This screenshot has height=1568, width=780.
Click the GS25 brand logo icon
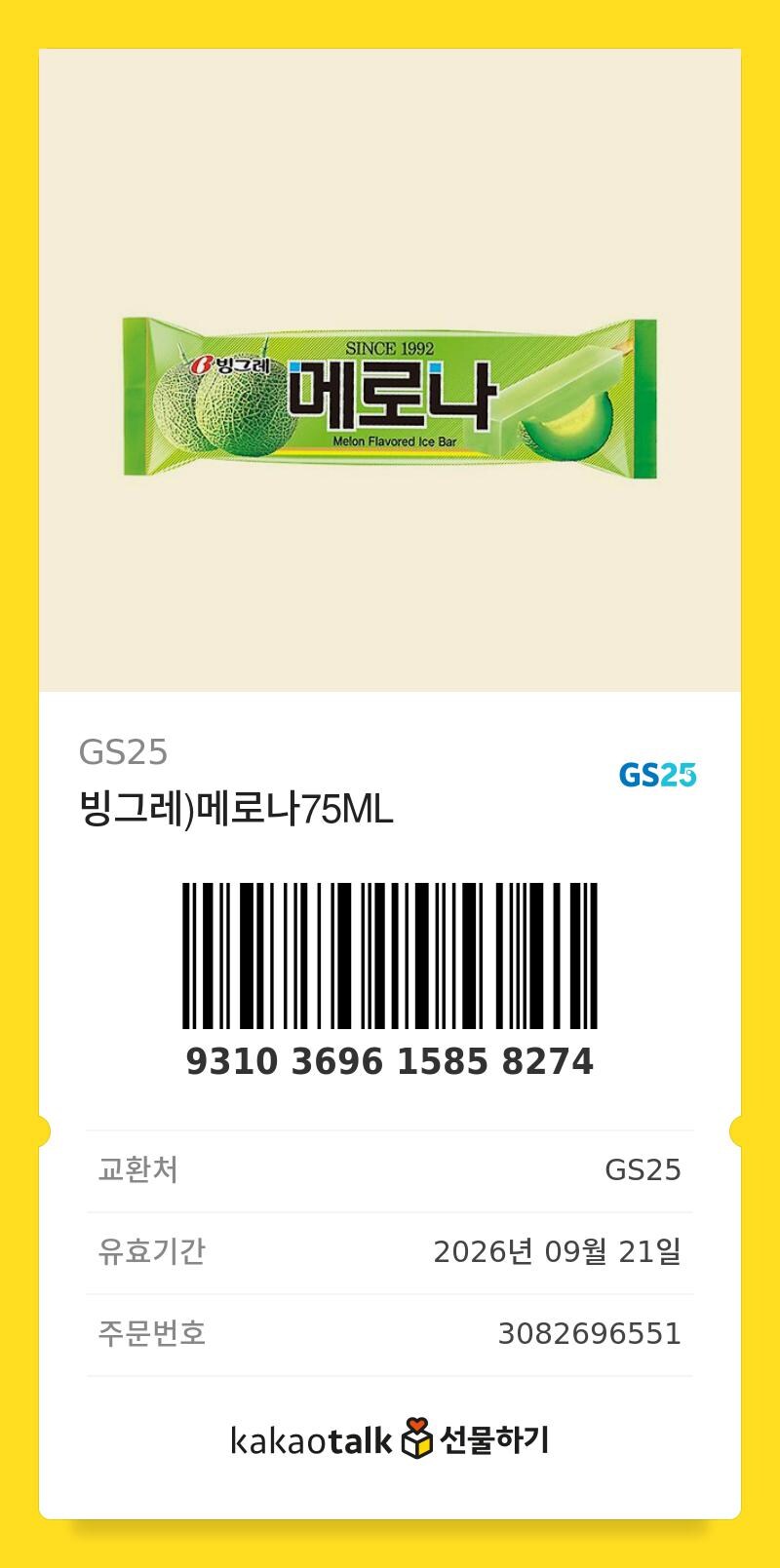tap(659, 775)
